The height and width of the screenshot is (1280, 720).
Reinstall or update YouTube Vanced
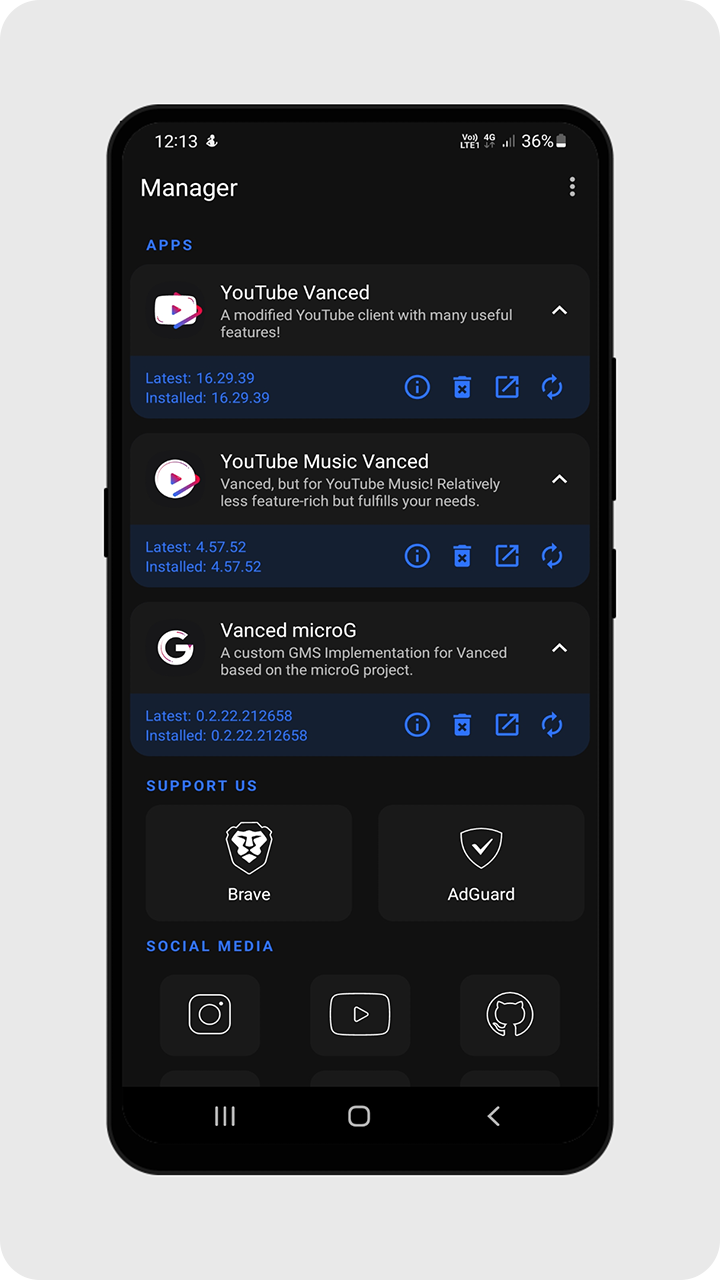[x=552, y=387]
